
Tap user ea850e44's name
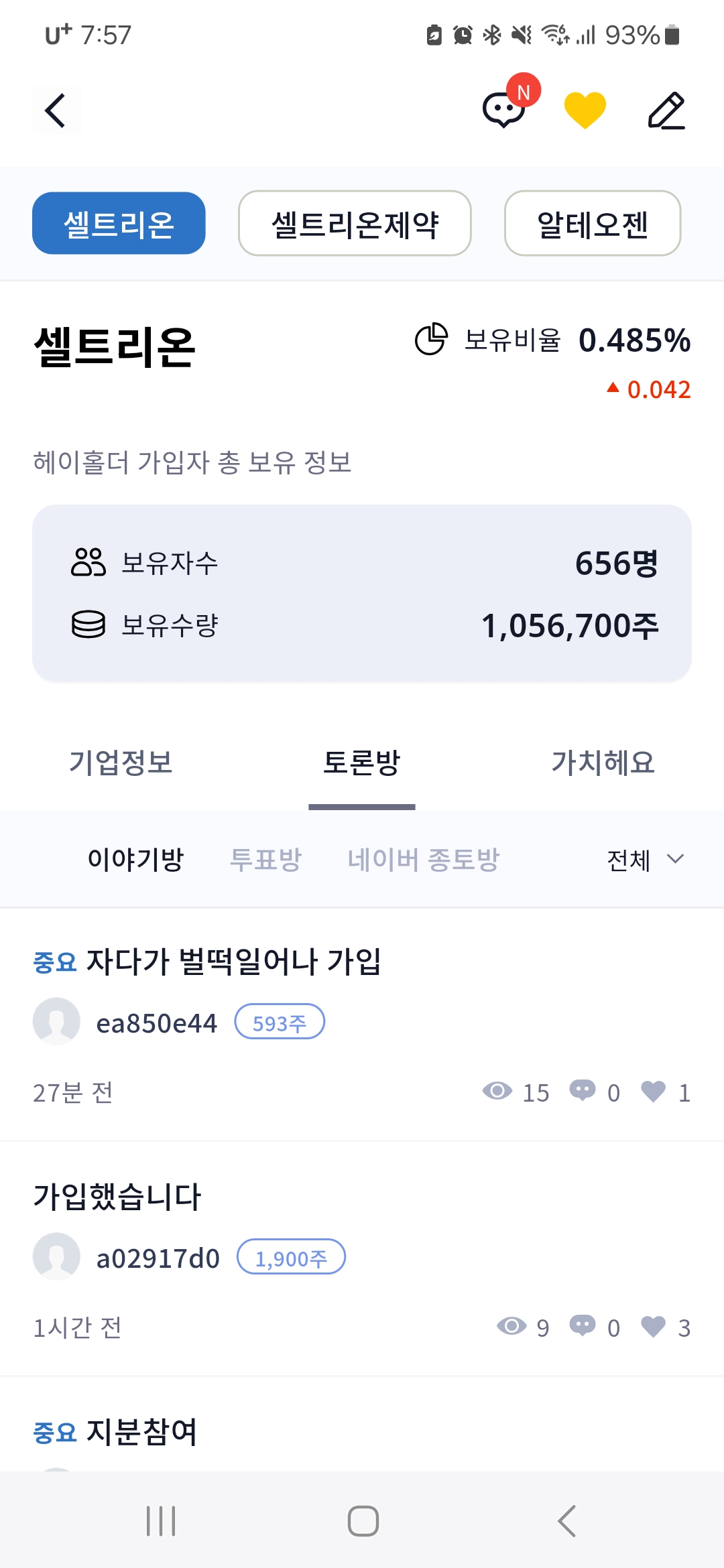pos(156,1022)
